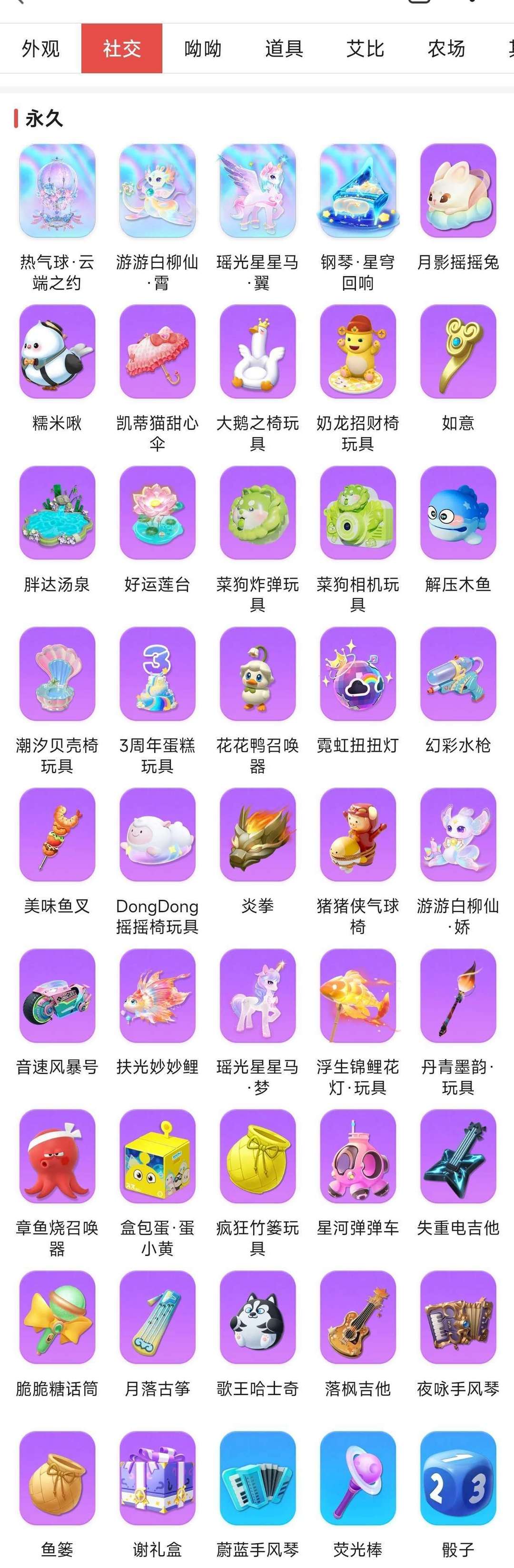
Task: View the 歌王哈士奇 item
Action: click(257, 1317)
